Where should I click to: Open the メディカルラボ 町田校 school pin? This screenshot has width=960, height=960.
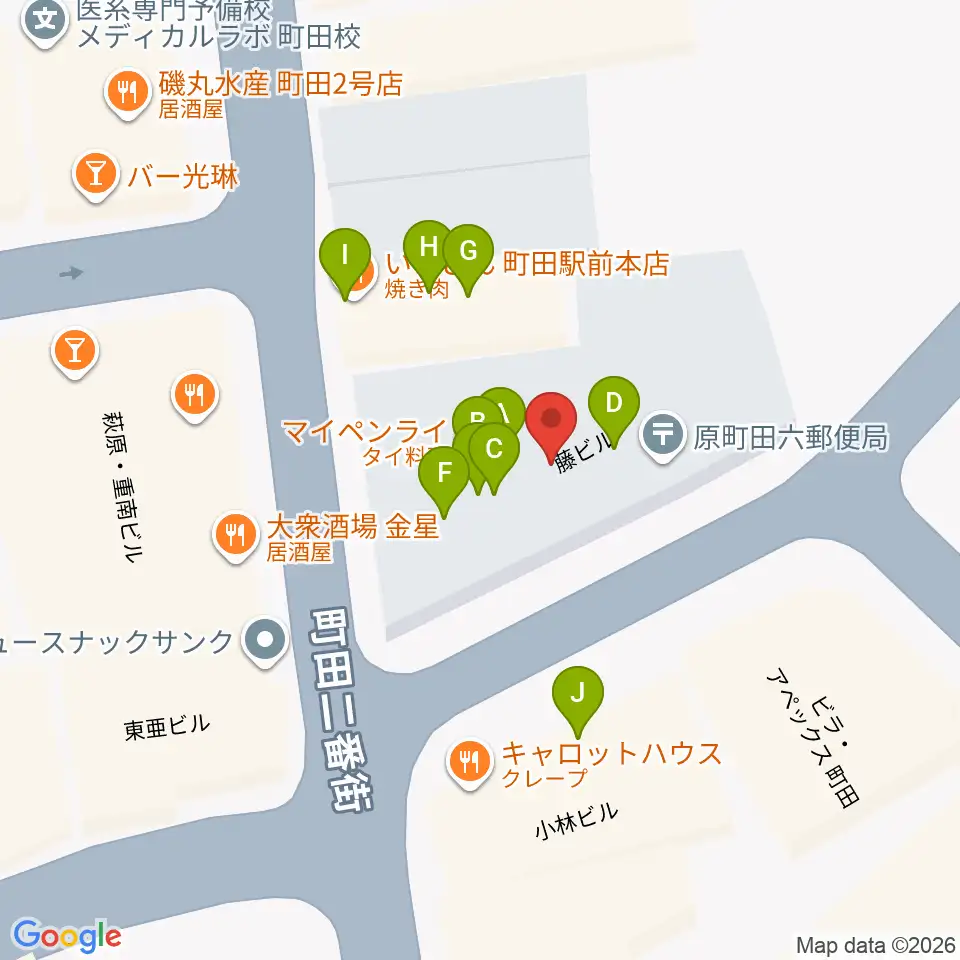pos(45,23)
